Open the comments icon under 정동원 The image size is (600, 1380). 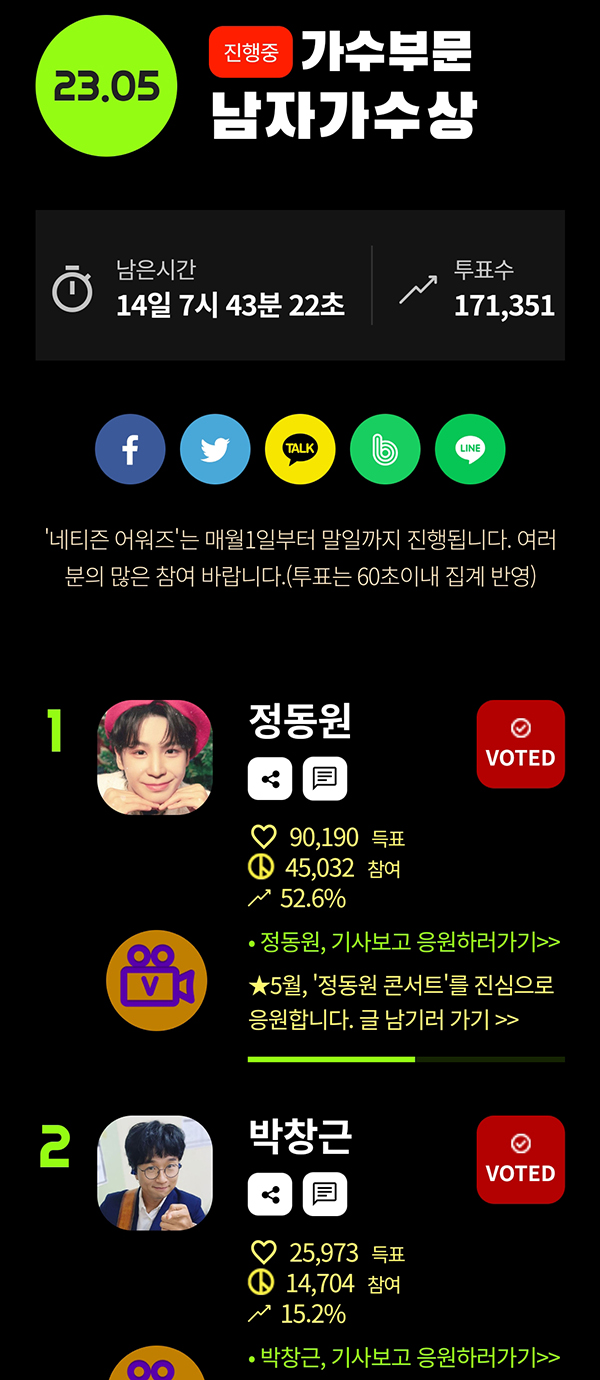tap(324, 779)
